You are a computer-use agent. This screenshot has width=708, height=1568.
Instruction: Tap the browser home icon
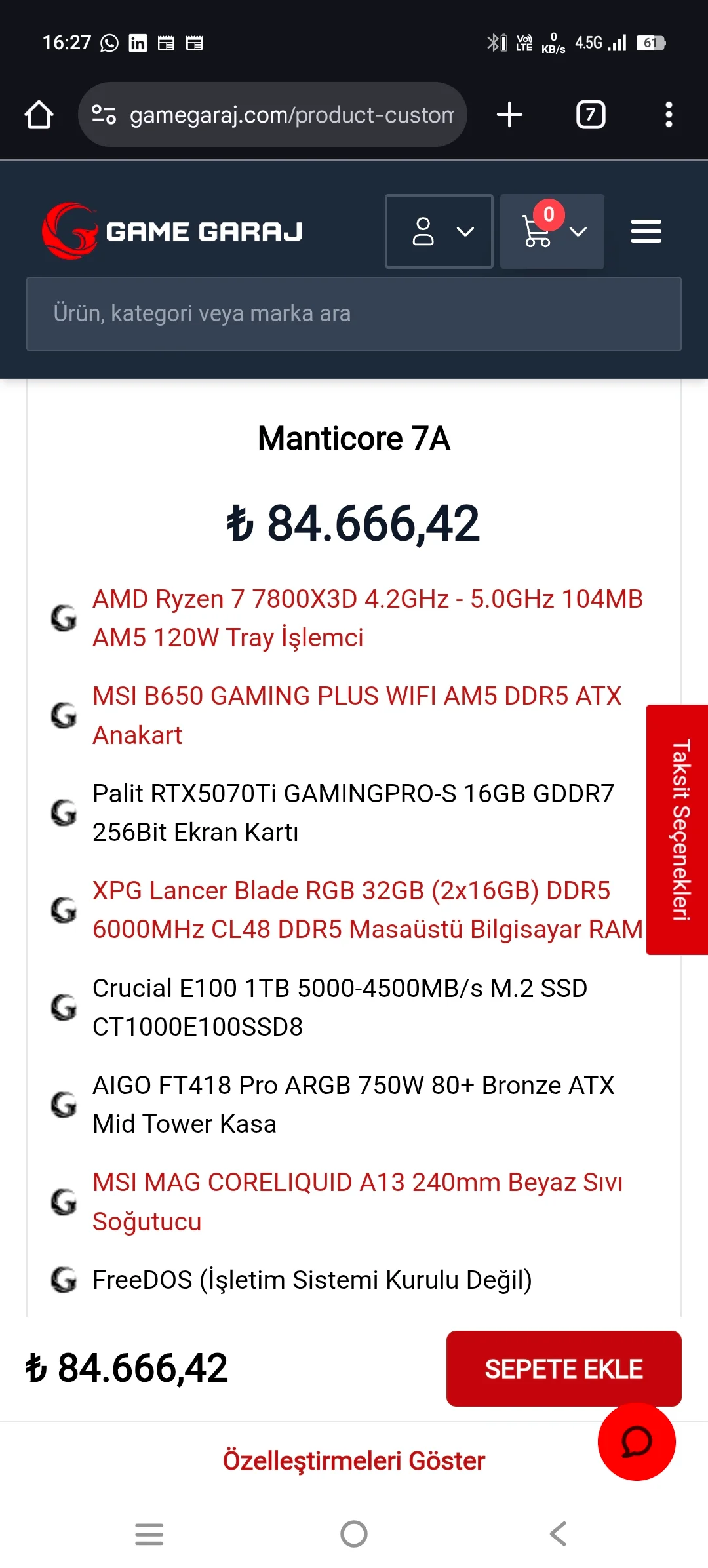pos(39,115)
